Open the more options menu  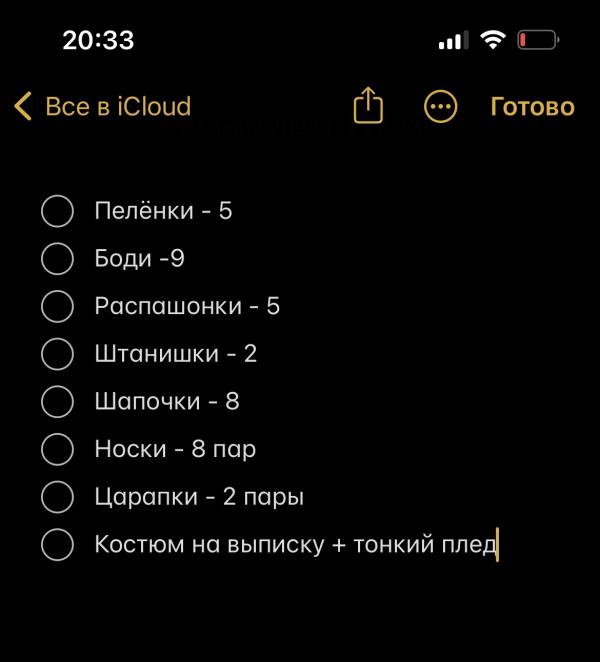point(440,106)
